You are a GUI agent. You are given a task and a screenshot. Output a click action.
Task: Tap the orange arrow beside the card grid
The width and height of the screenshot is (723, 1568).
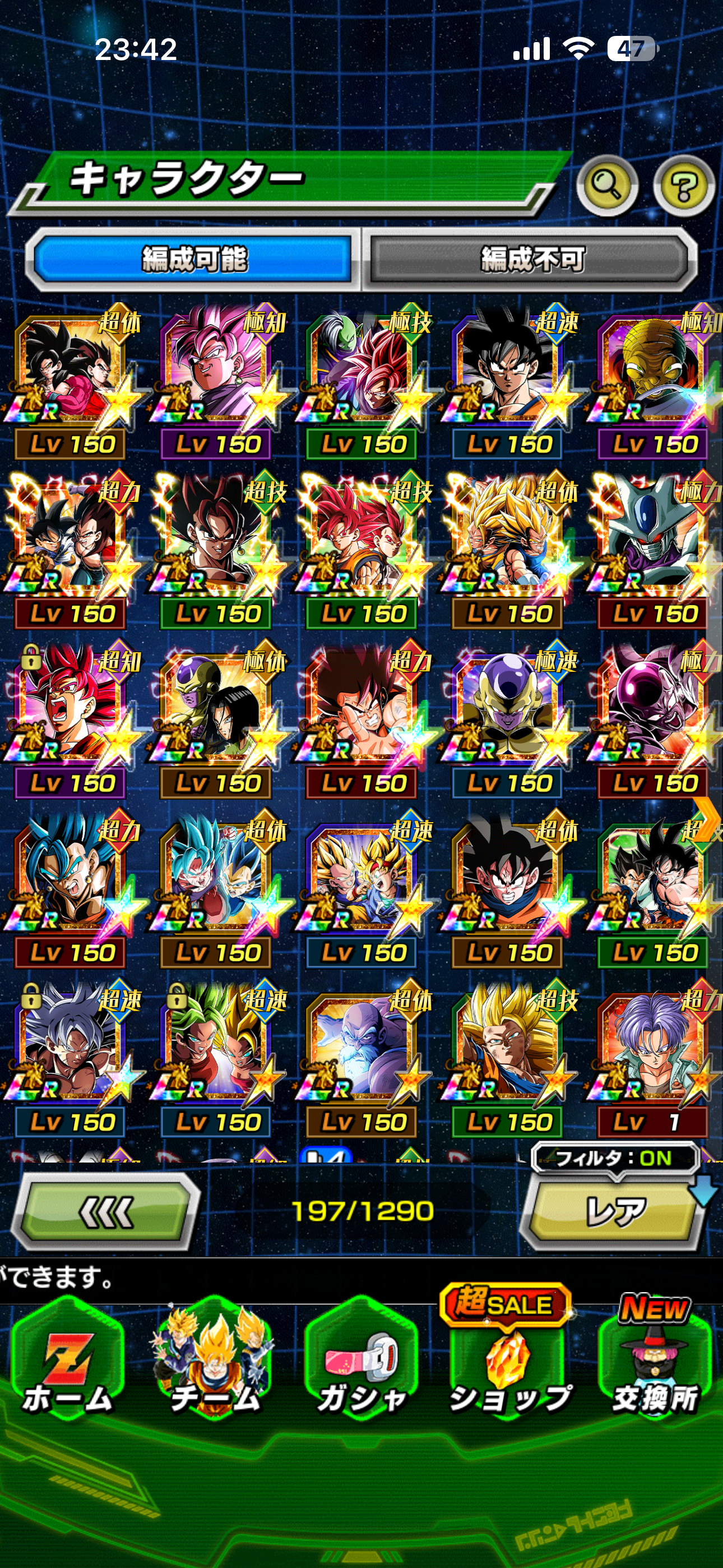(708, 818)
